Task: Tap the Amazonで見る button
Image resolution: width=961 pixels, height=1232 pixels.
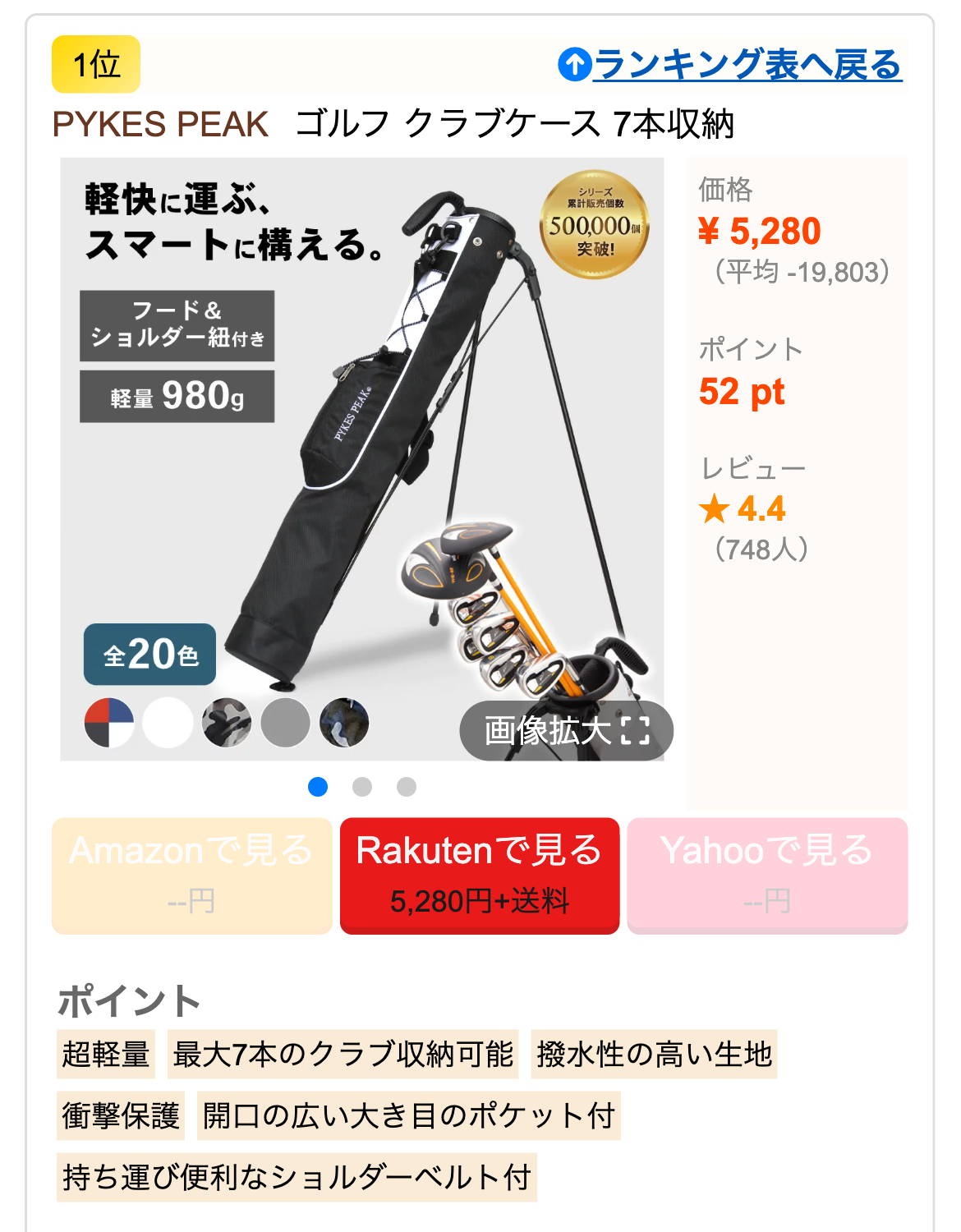Action: tap(191, 875)
